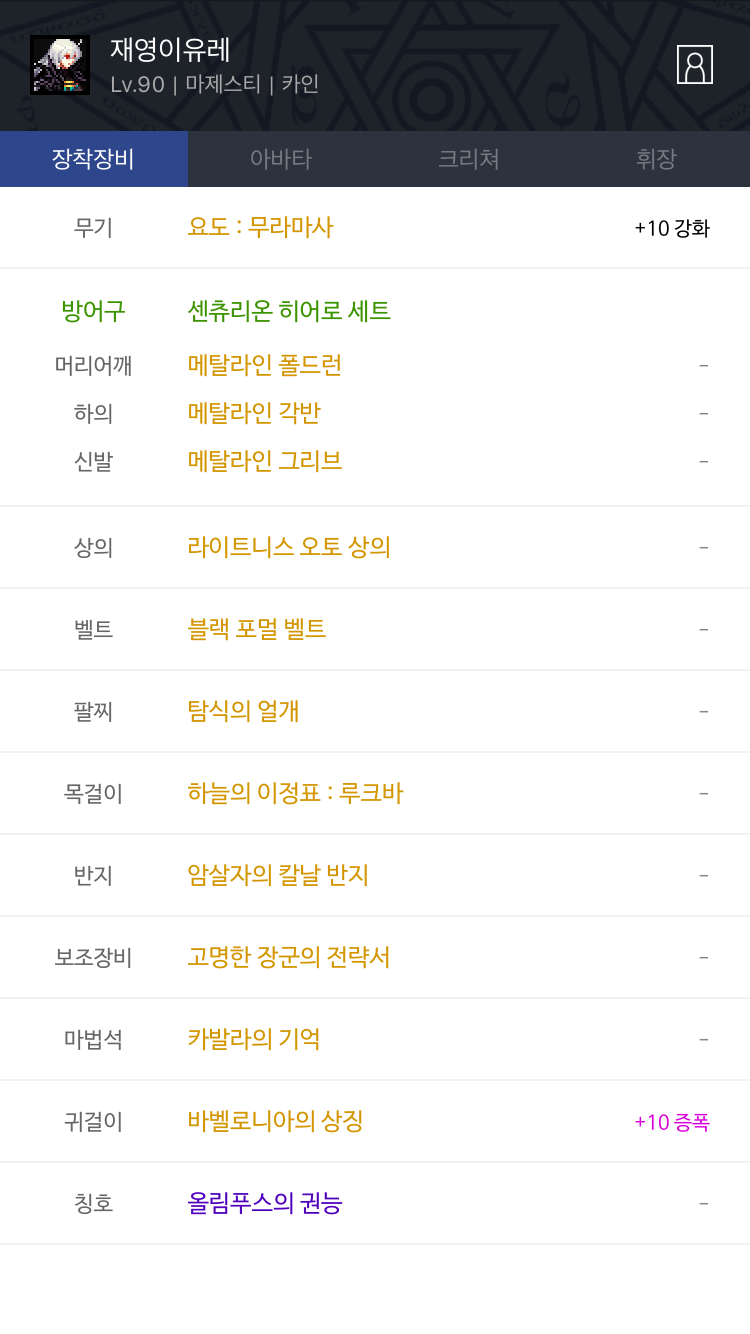The width and height of the screenshot is (750, 1334).
Task: View magic stone 카발라의 기억
Action: 254,1039
